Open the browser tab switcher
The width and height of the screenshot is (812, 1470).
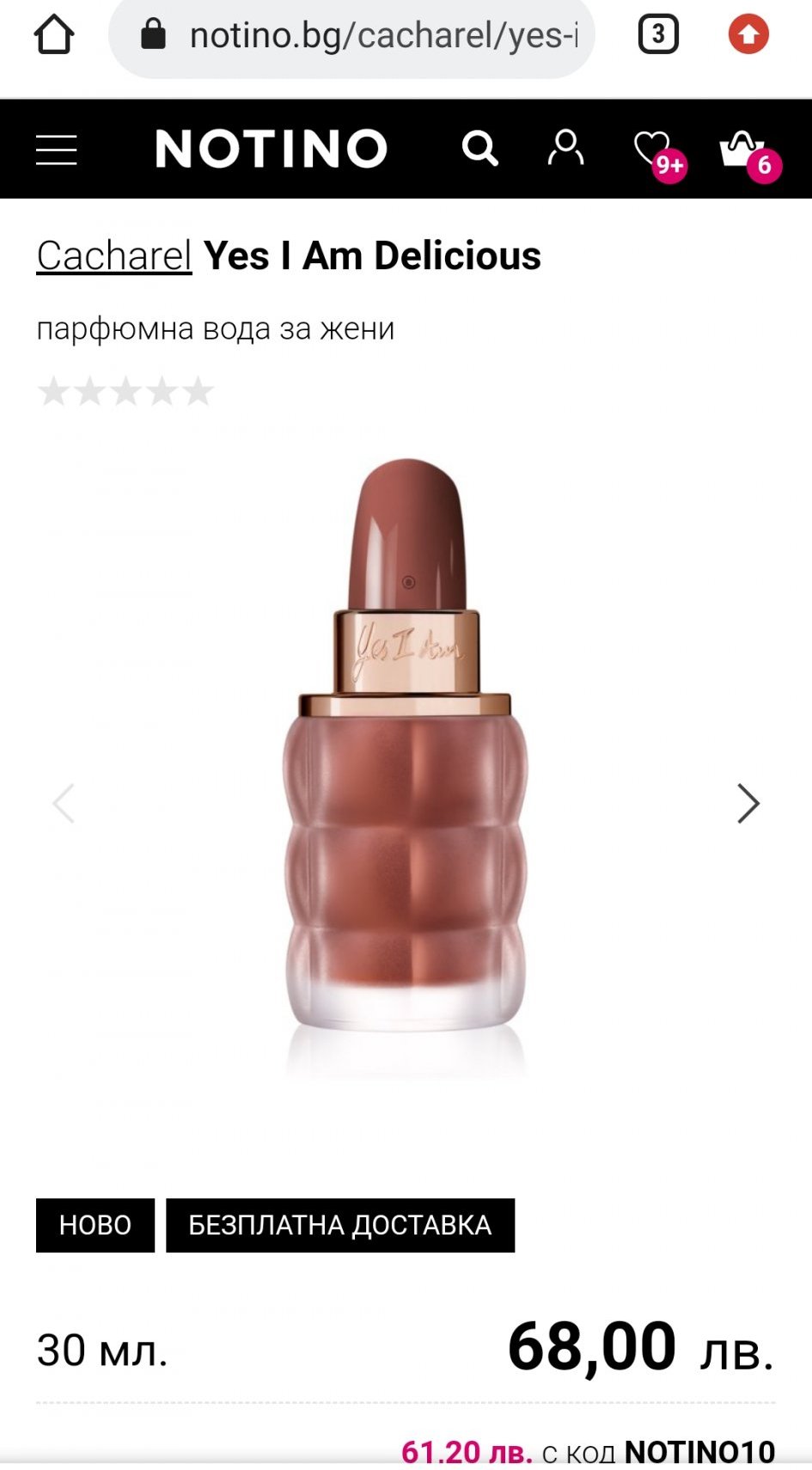658,35
